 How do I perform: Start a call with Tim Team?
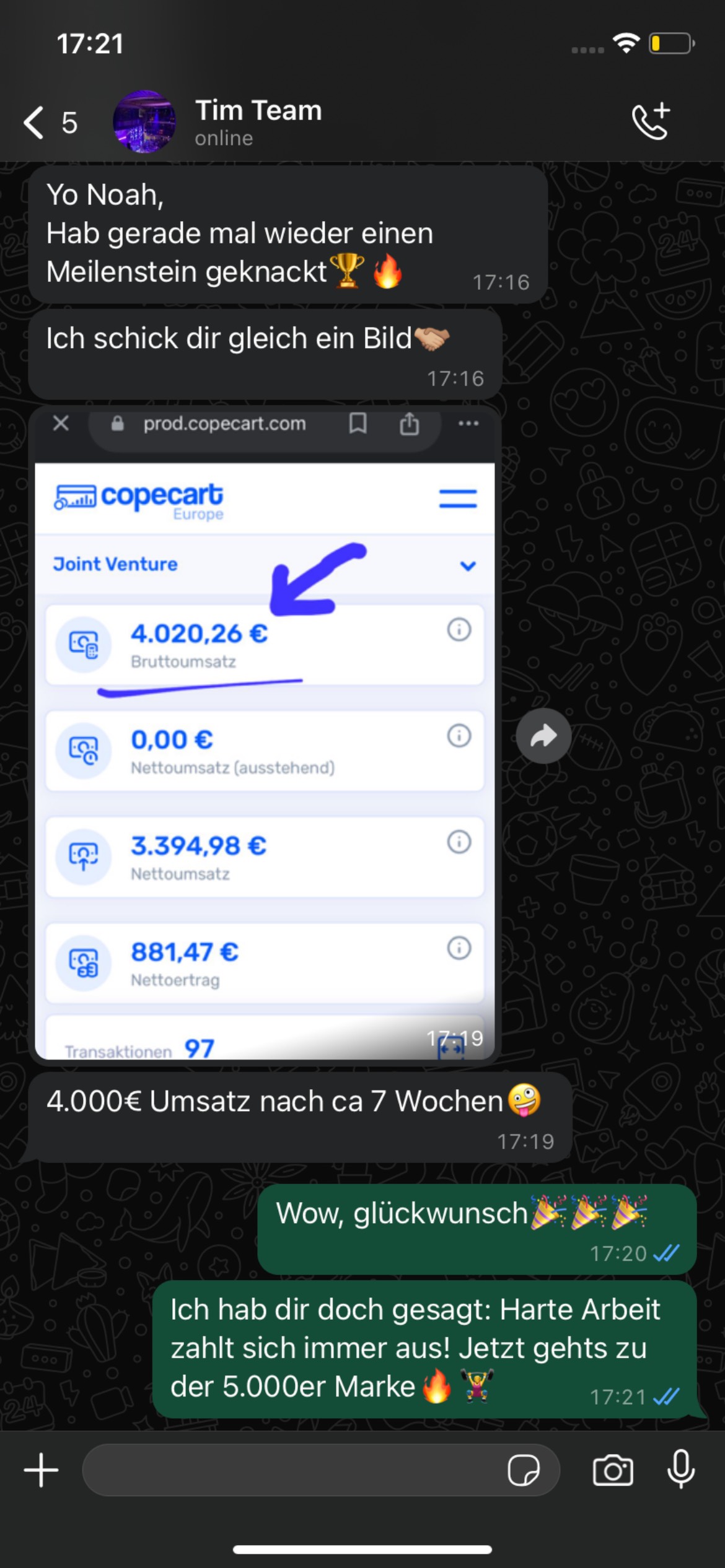651,121
